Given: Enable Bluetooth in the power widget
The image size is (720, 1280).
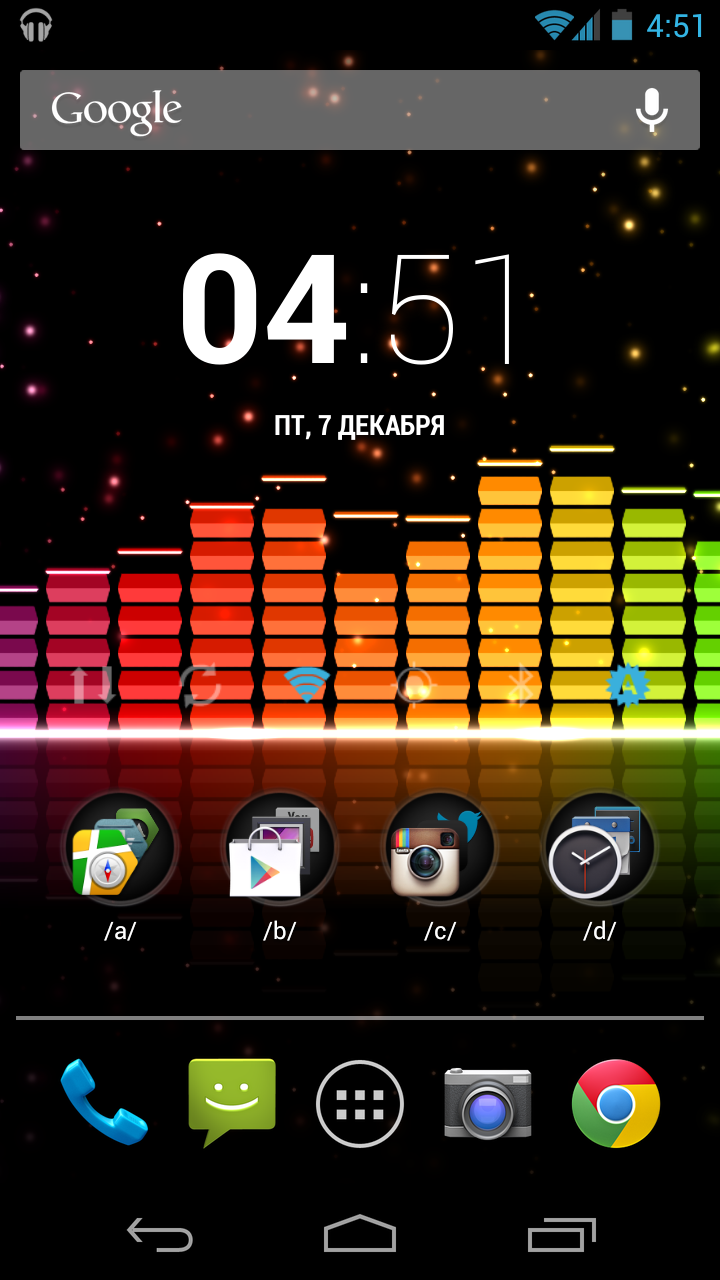Looking at the screenshot, I should (521, 686).
